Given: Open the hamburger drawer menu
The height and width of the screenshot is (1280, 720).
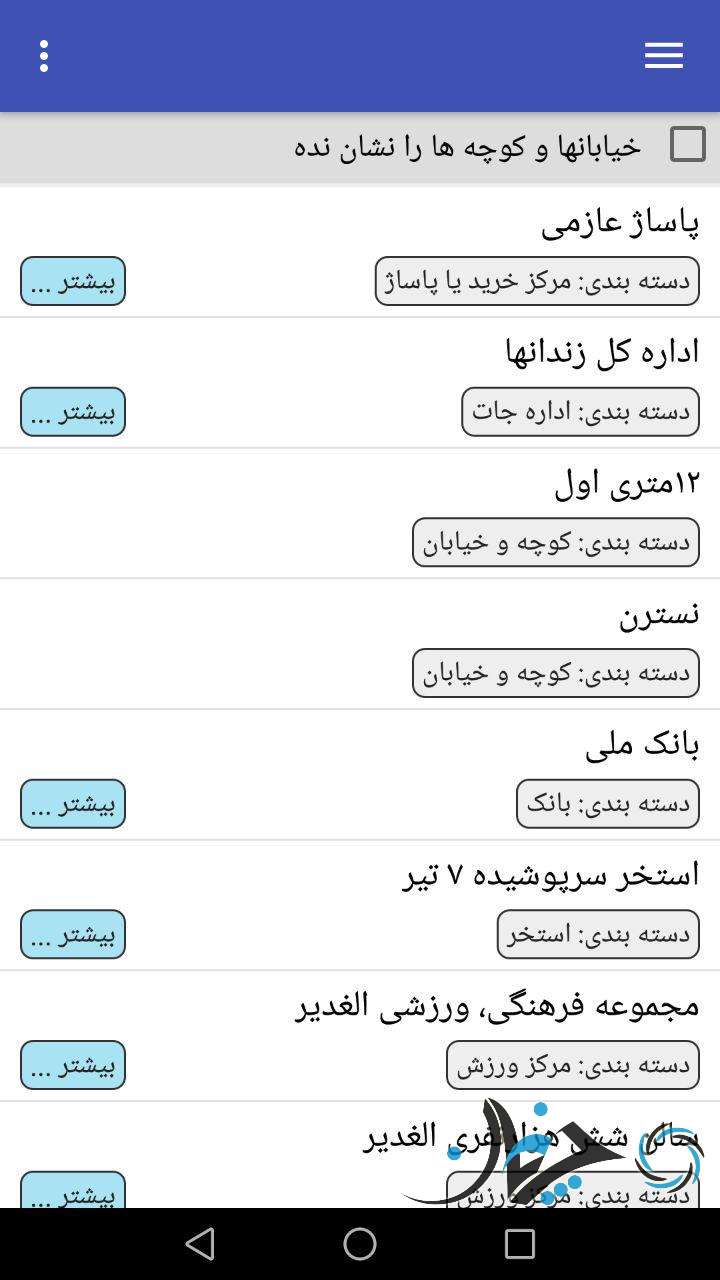Looking at the screenshot, I should click(x=663, y=56).
